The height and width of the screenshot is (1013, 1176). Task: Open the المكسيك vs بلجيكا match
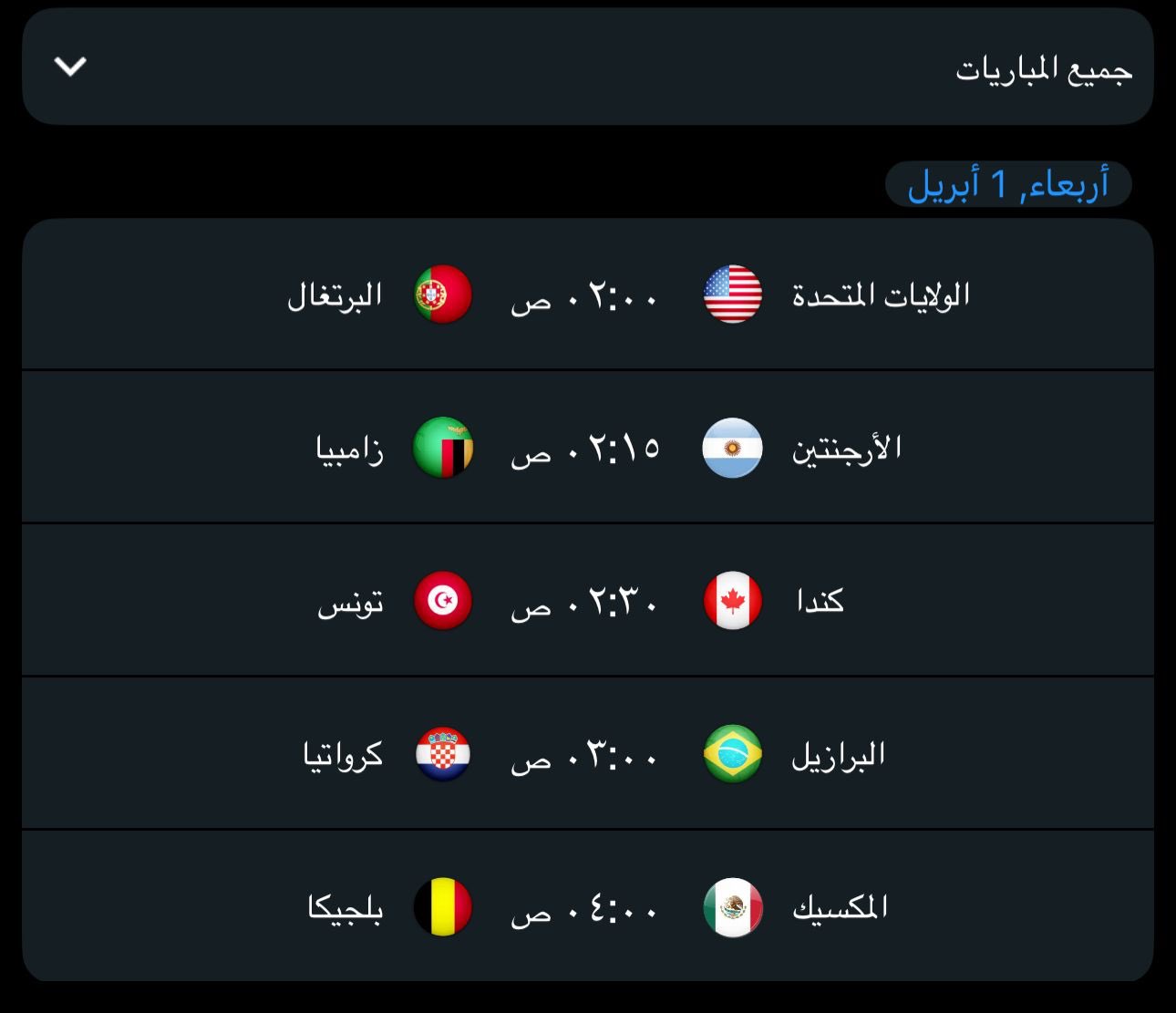pyautogui.click(x=587, y=907)
